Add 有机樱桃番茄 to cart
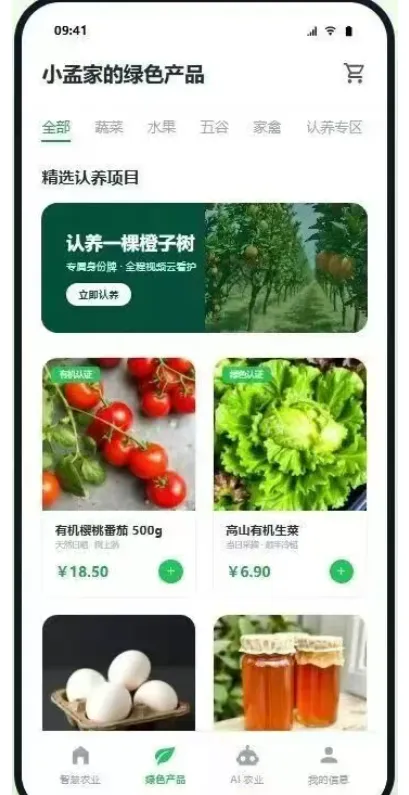This screenshot has height=795, width=409. coord(171,571)
